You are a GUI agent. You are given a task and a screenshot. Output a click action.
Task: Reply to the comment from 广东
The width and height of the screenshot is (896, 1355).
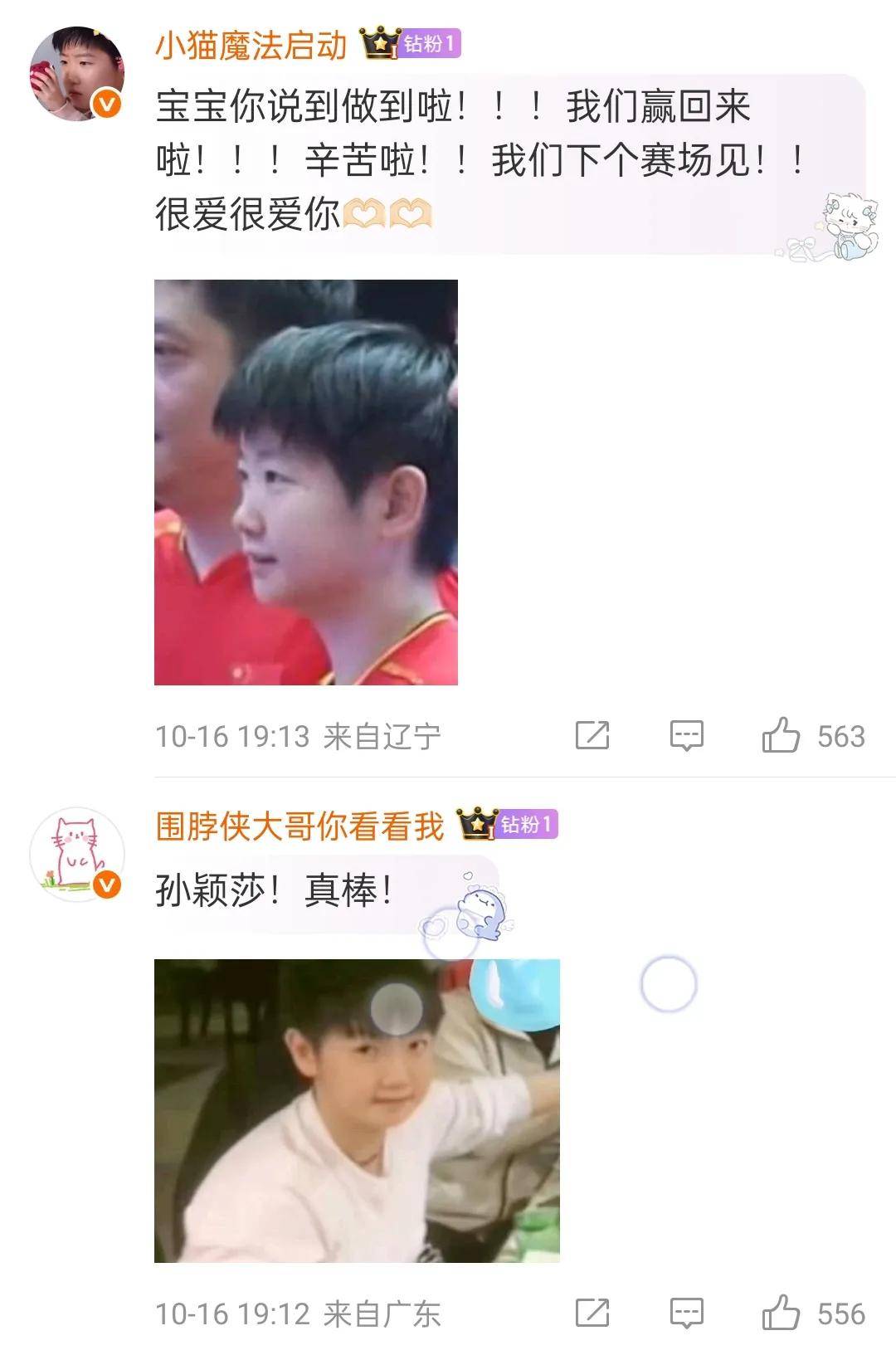click(x=686, y=1313)
